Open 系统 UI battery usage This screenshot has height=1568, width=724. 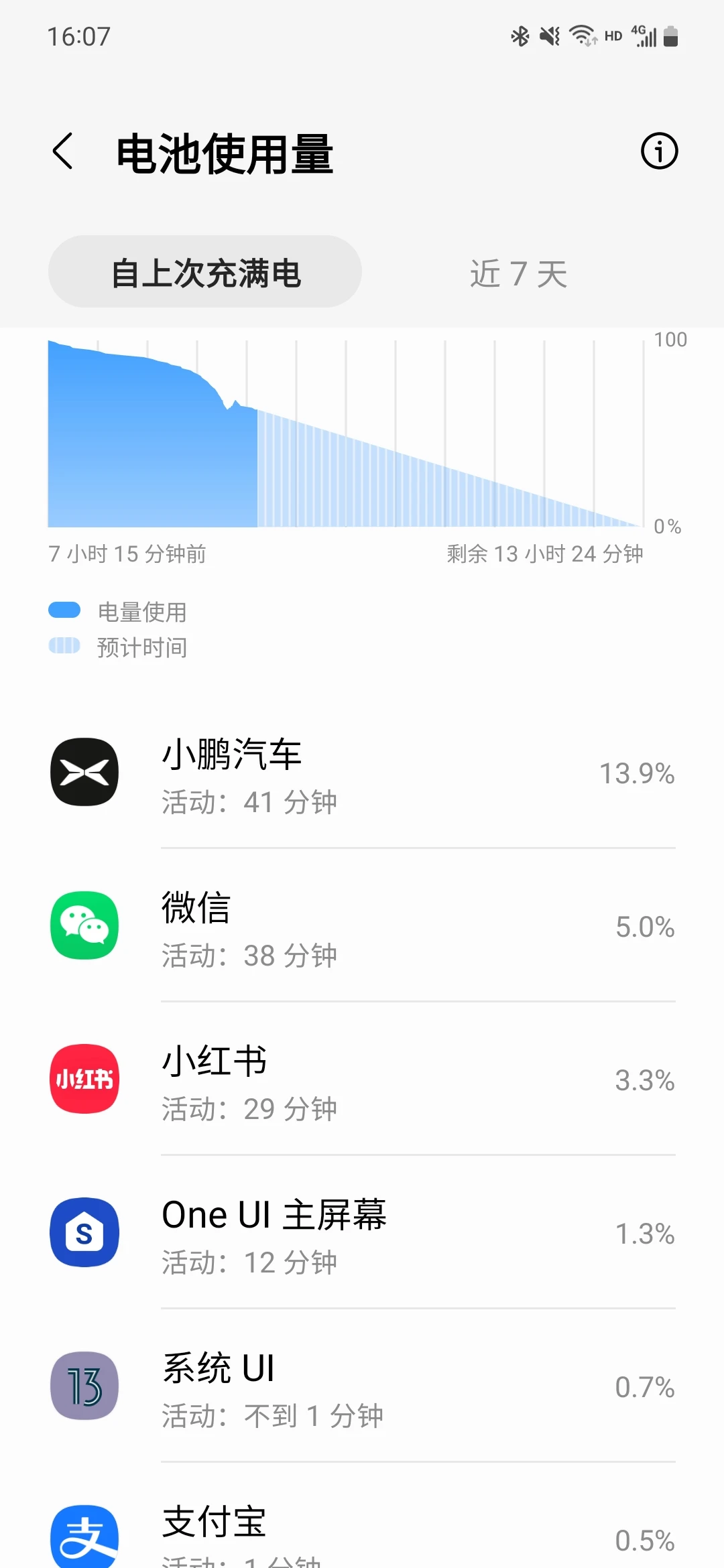pyautogui.click(x=362, y=1386)
